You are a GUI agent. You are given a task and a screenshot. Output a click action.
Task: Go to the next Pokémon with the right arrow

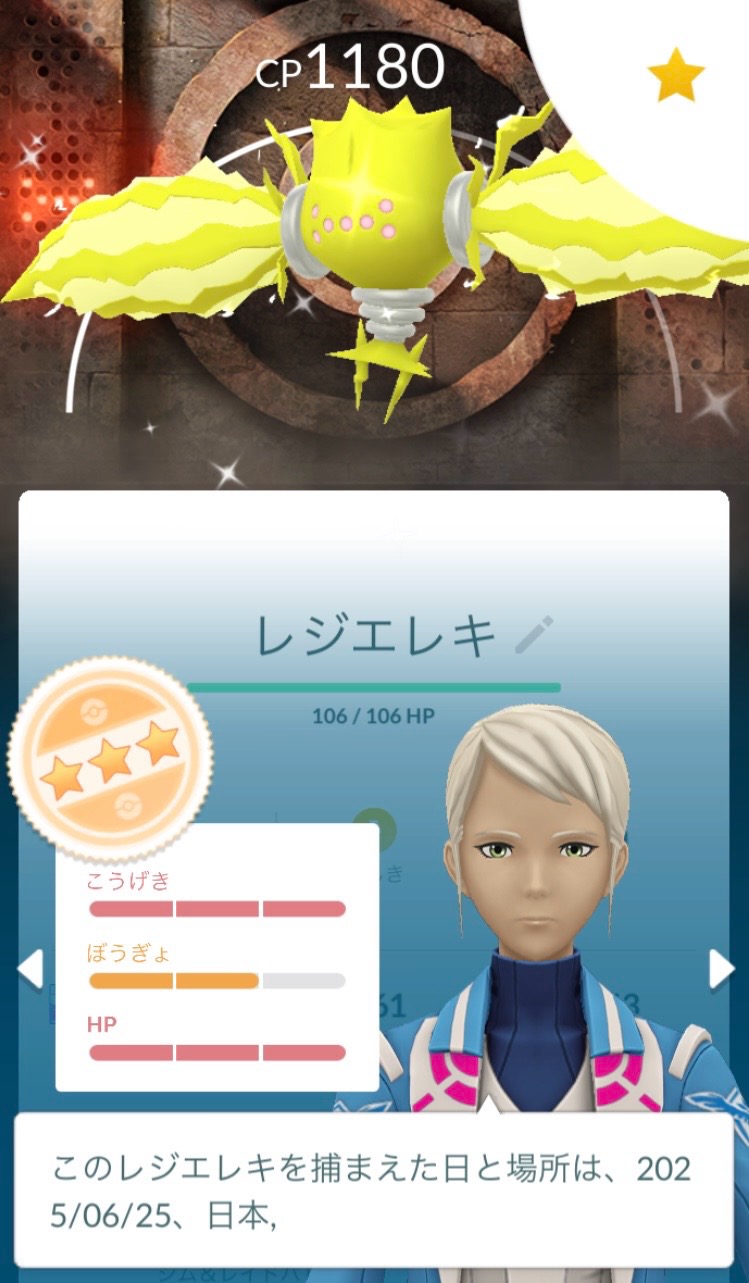pyautogui.click(x=722, y=969)
